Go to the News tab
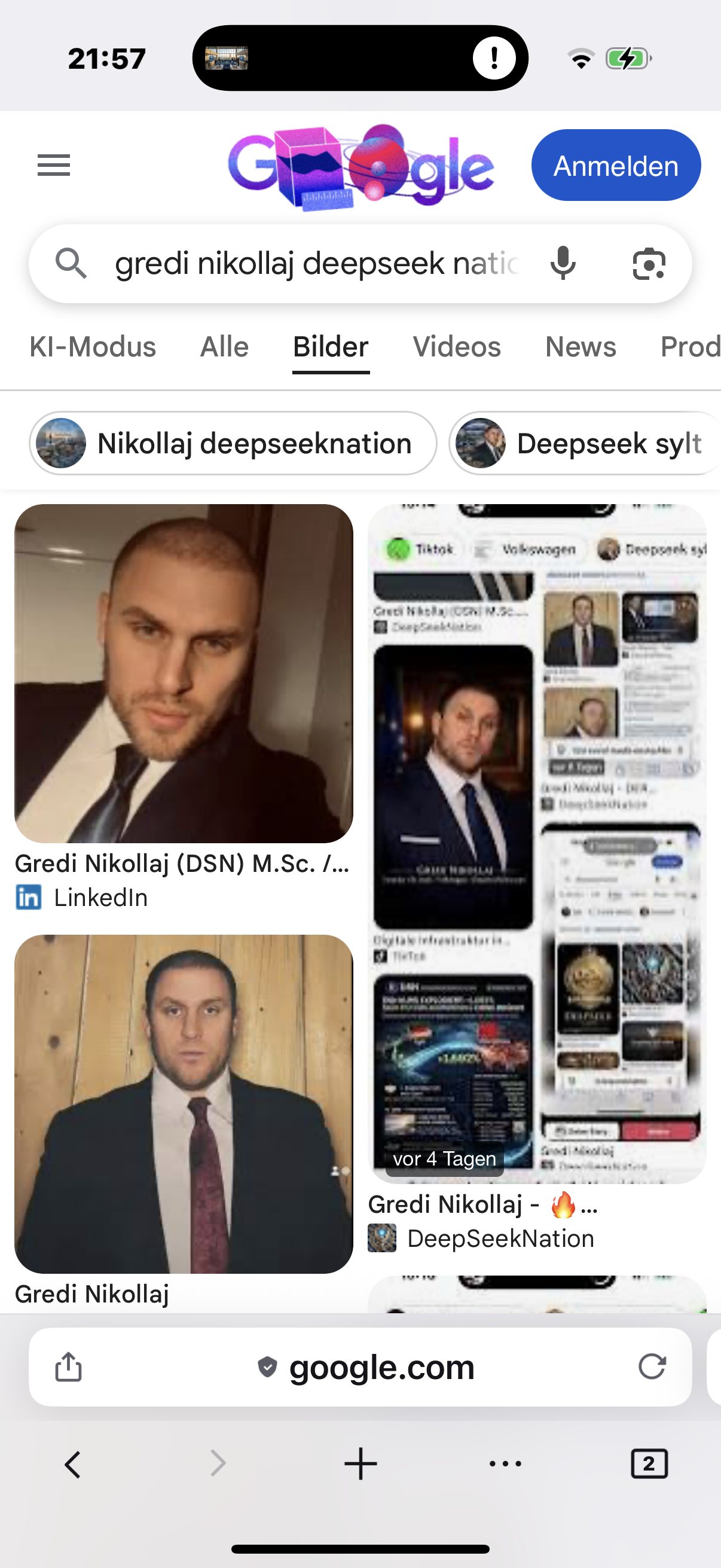The image size is (721, 1568). click(580, 347)
